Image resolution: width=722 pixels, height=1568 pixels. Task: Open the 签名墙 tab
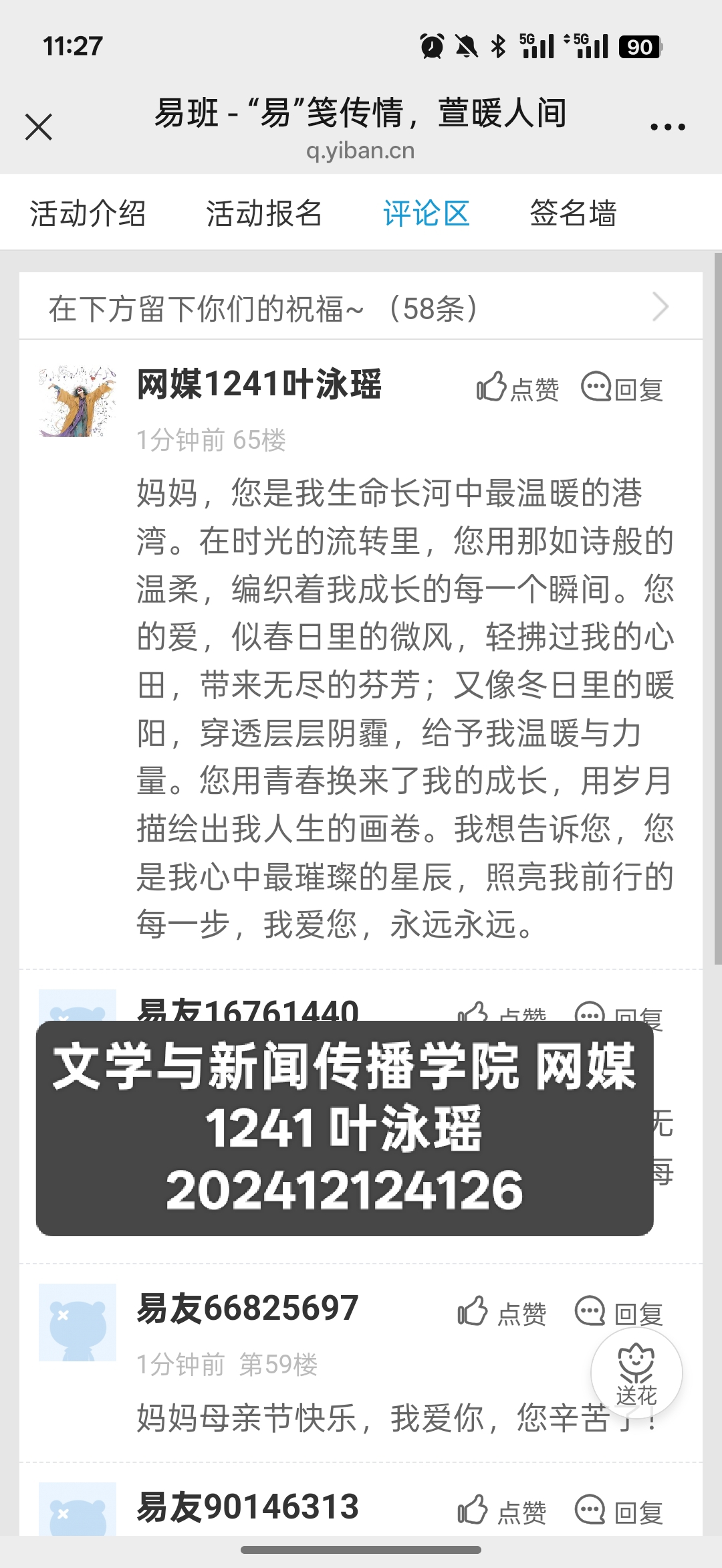tap(573, 214)
